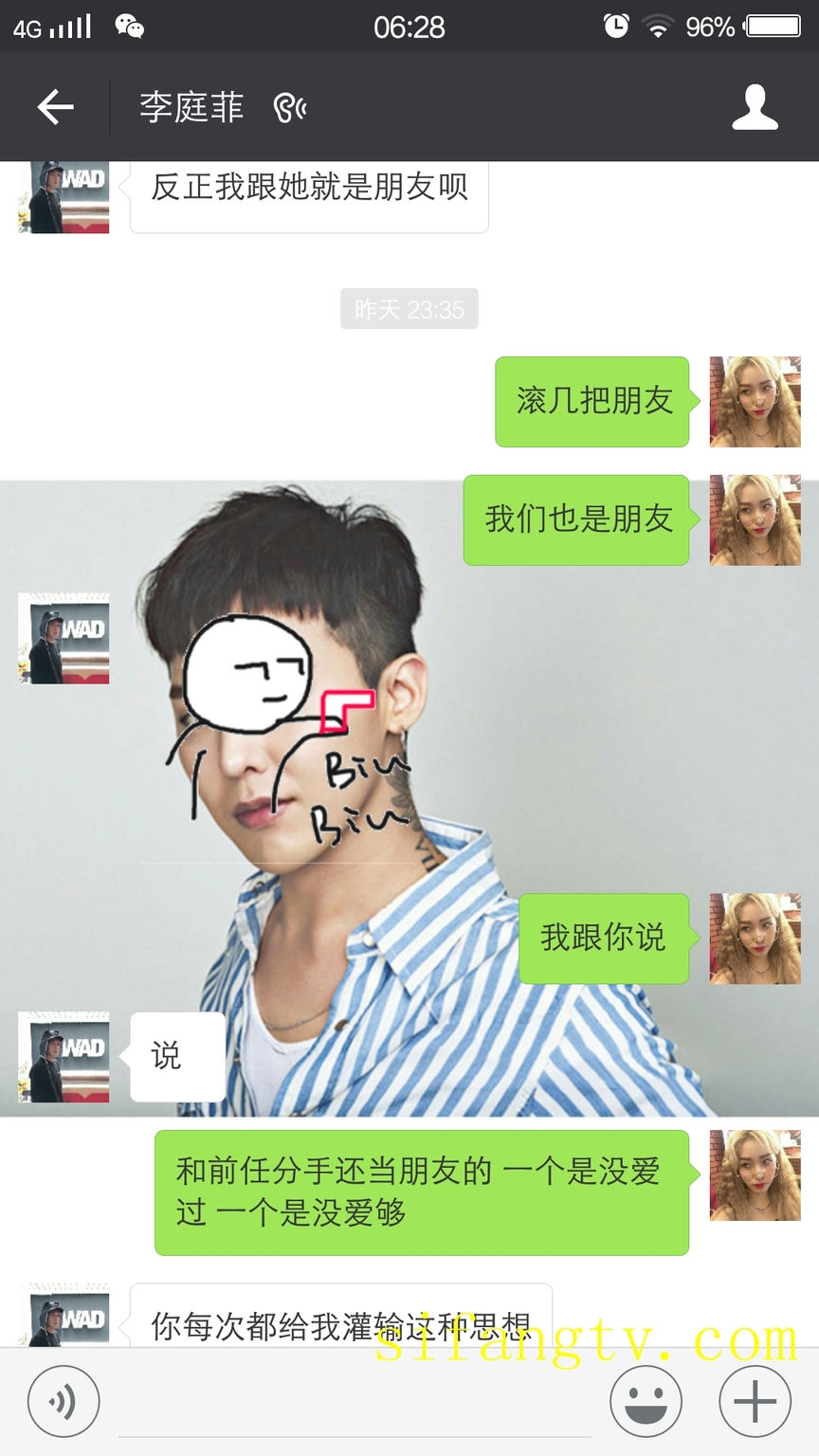Switch to voice message input

pos(63,1401)
